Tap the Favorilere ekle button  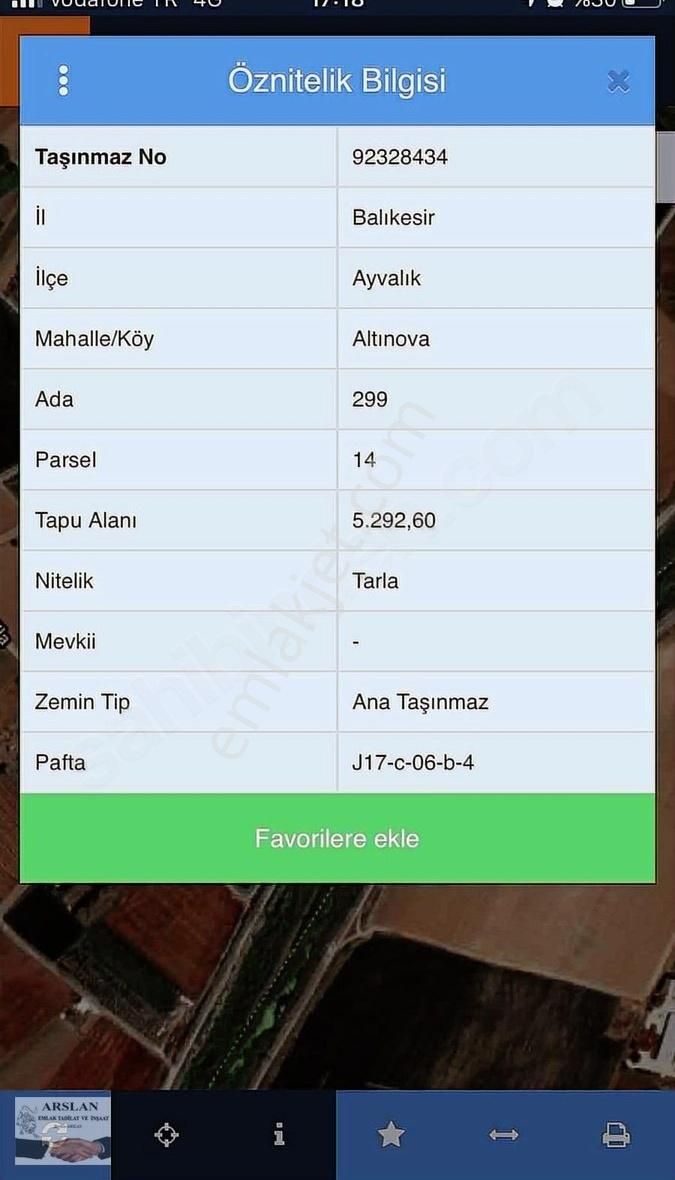(x=337, y=838)
